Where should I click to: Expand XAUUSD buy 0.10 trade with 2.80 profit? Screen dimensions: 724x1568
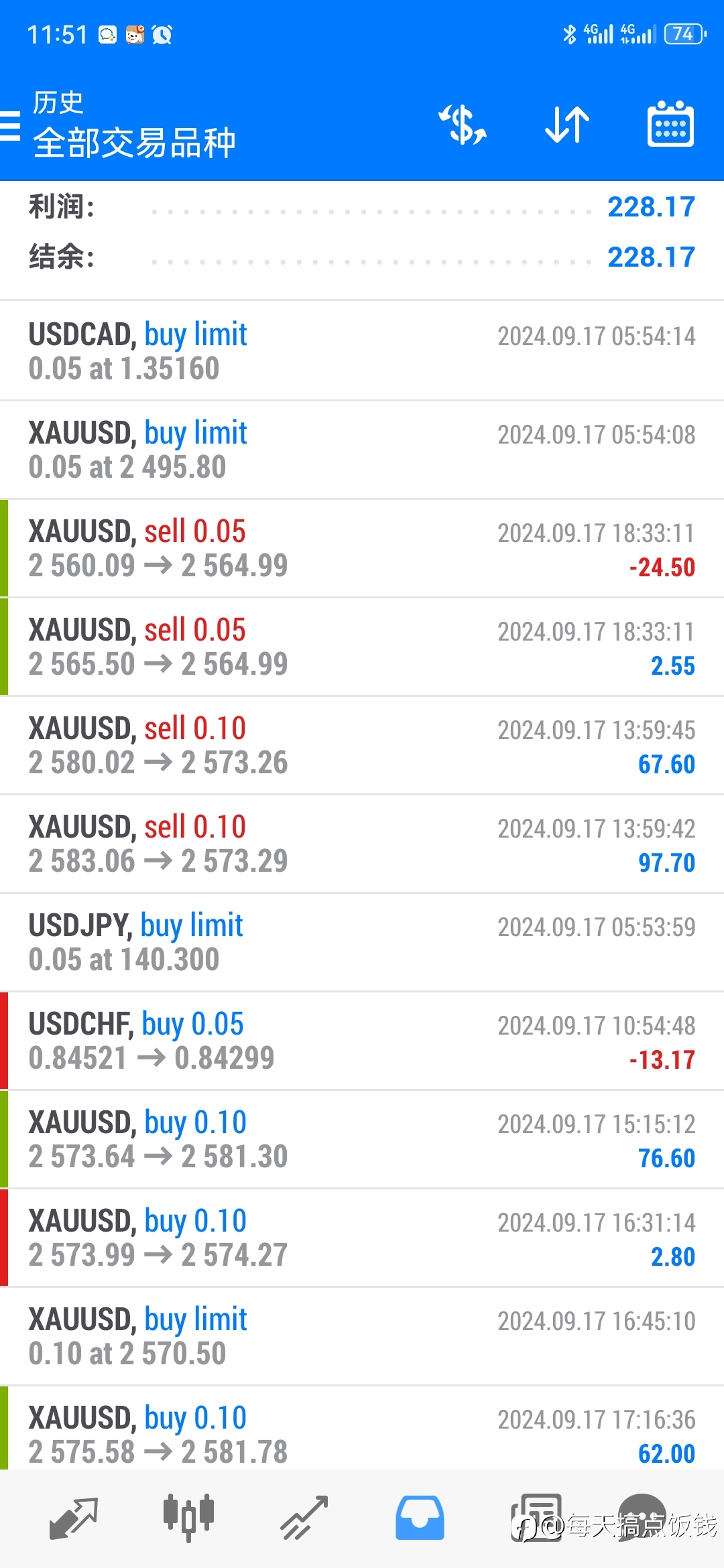tap(362, 1238)
